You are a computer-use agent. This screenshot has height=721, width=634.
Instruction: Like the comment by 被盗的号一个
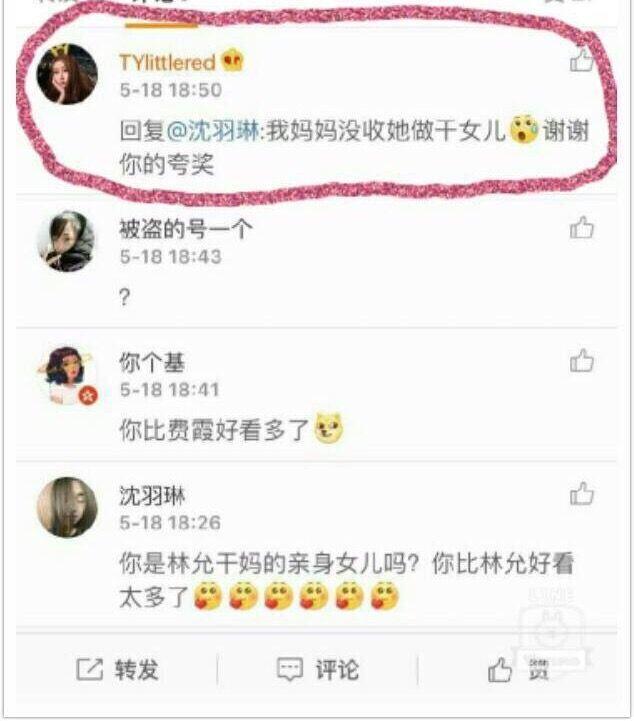click(x=581, y=228)
